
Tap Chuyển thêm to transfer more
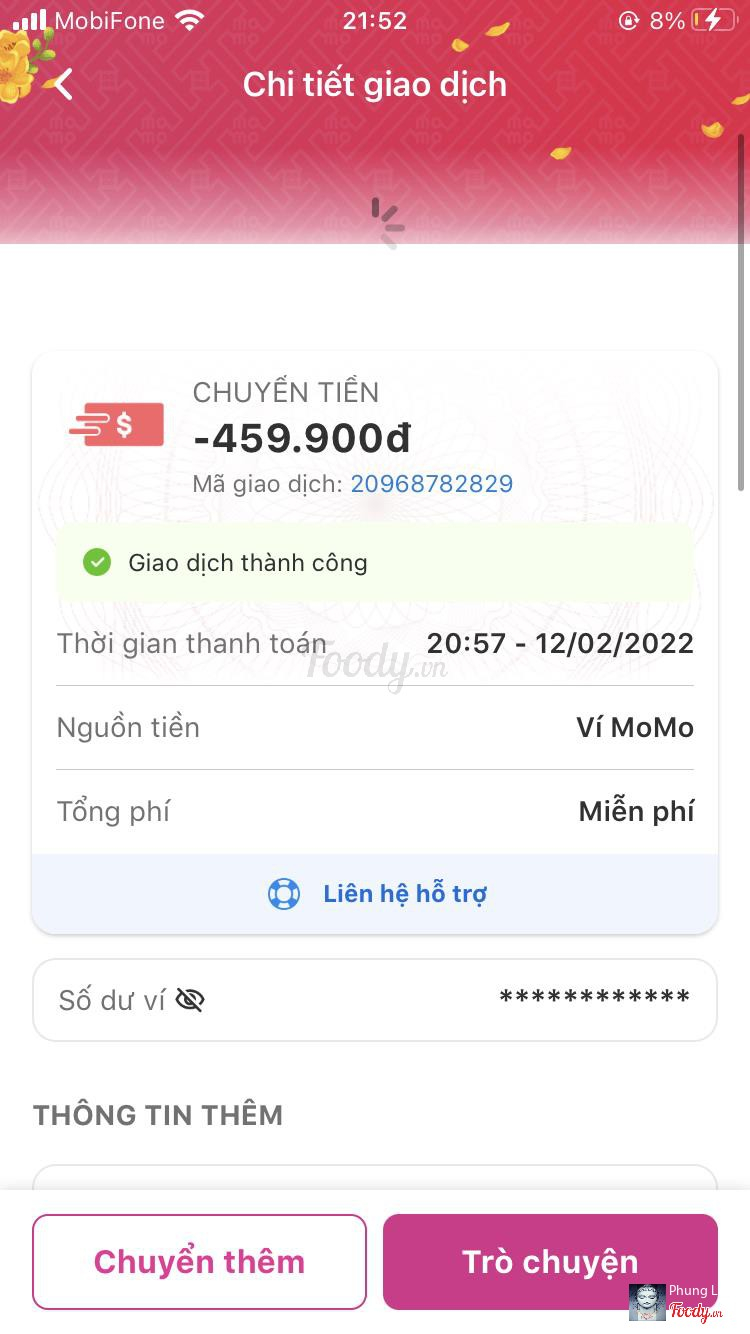[x=199, y=1261]
